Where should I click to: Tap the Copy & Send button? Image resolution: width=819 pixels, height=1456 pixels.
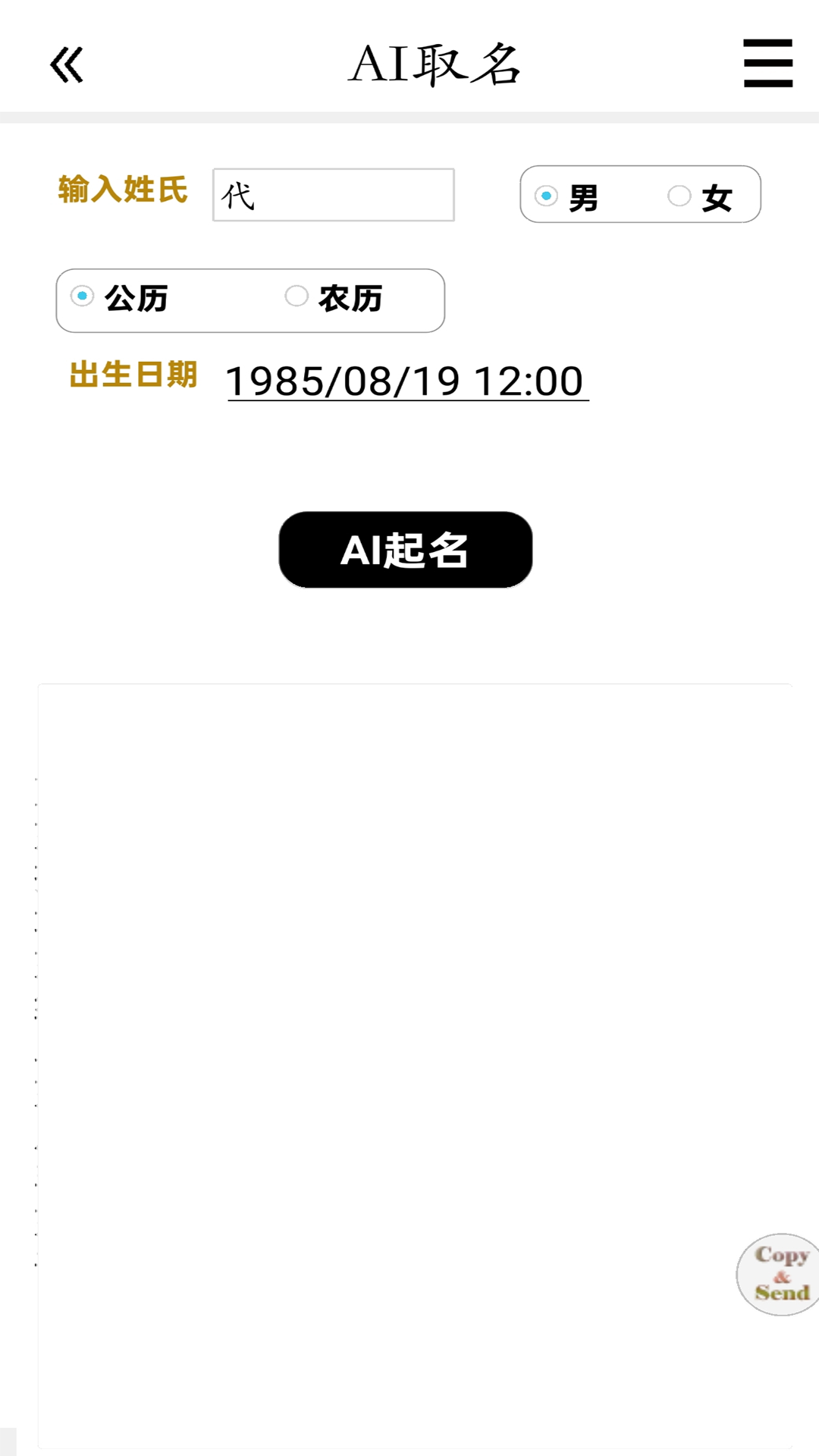(x=779, y=1274)
